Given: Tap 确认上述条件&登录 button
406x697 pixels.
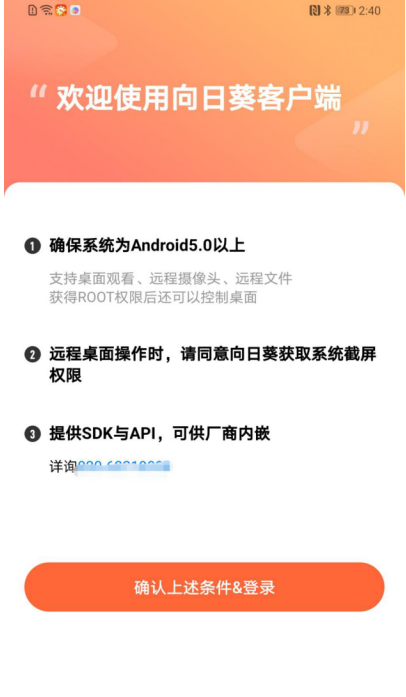Looking at the screenshot, I should point(204,587).
